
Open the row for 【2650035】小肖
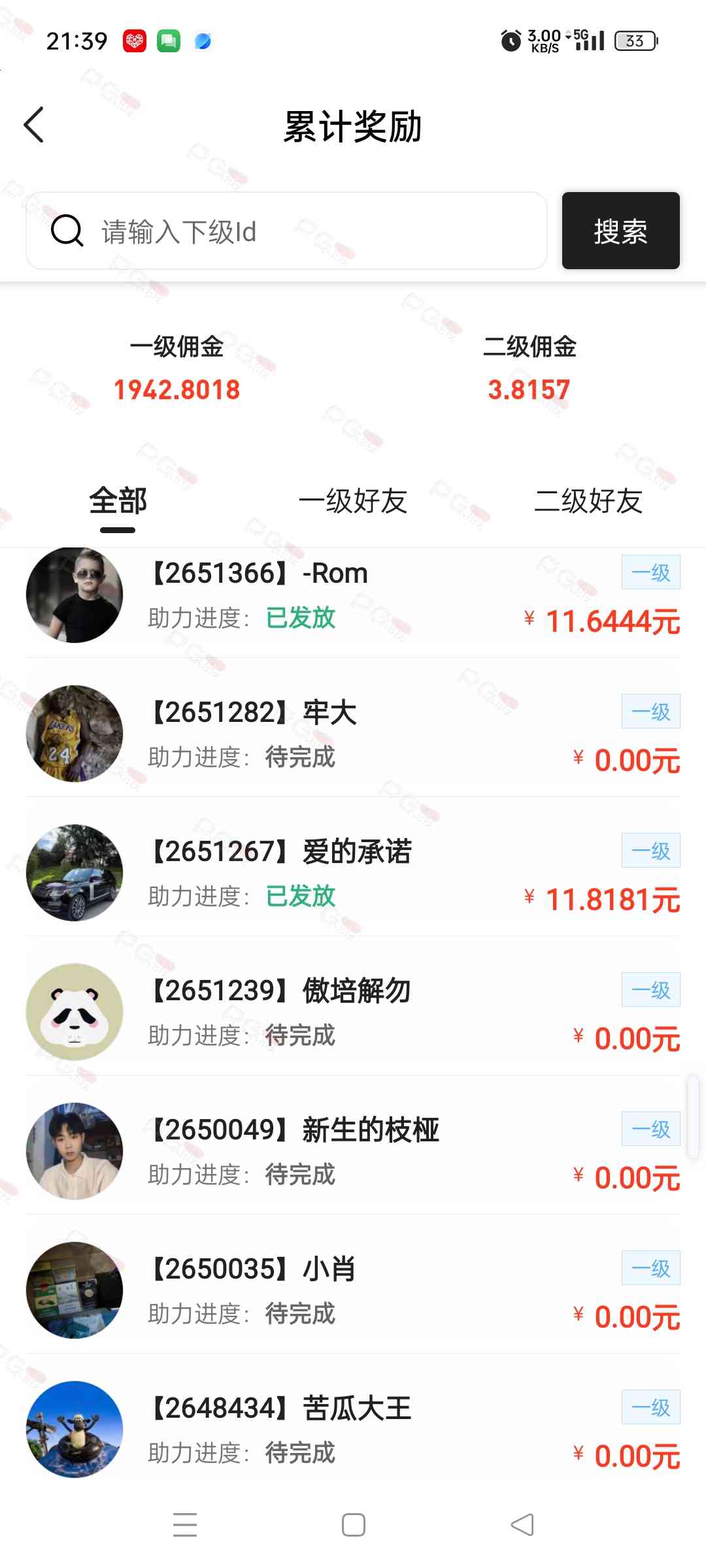tap(353, 1291)
